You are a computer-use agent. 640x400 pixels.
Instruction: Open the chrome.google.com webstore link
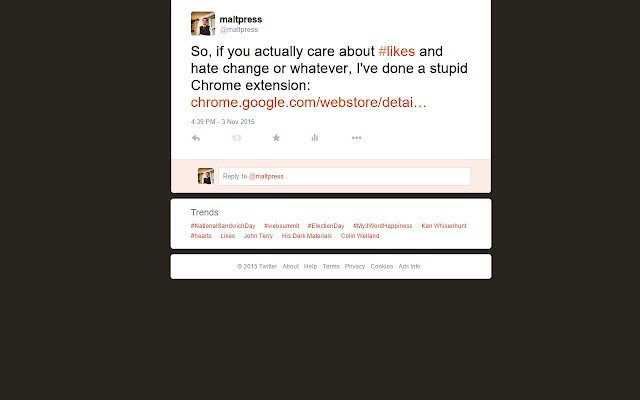(308, 102)
